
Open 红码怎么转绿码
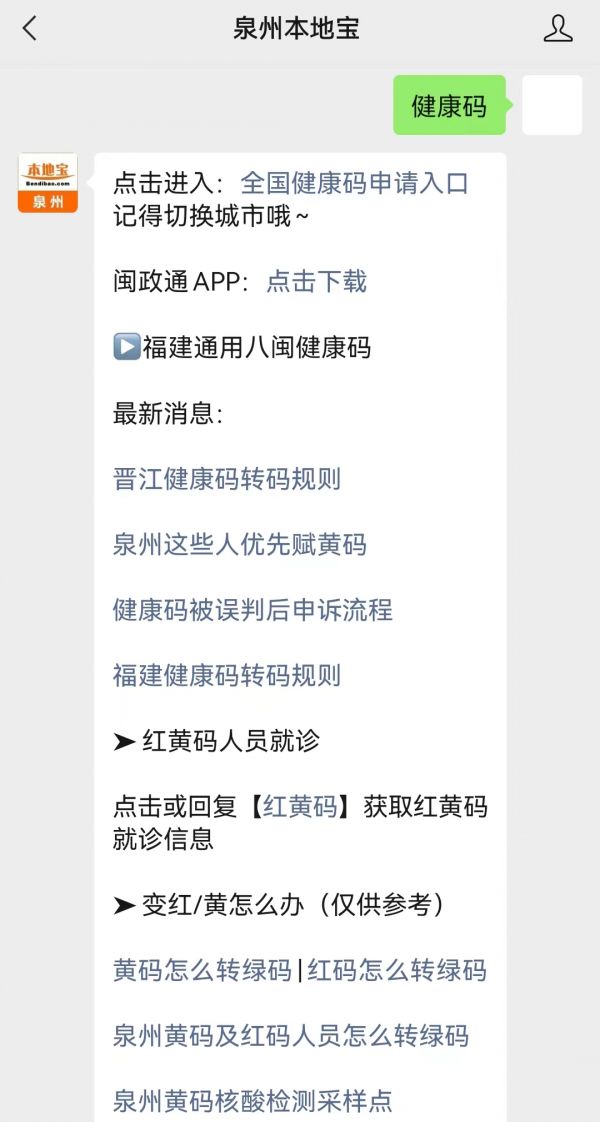point(397,970)
